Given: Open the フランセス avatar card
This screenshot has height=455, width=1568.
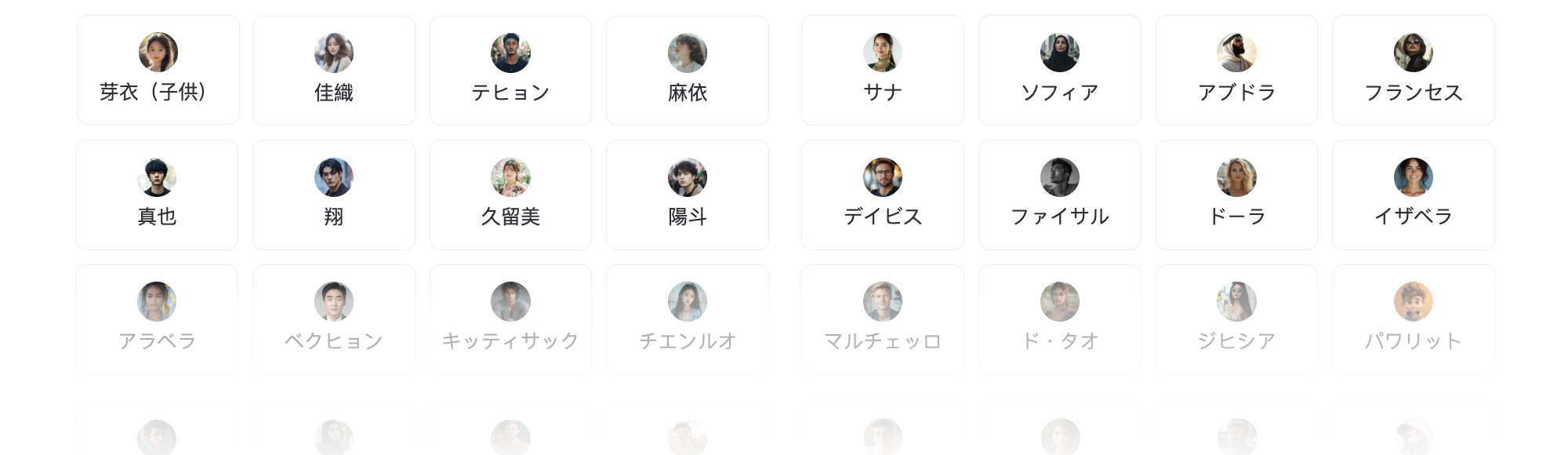Looking at the screenshot, I should pos(1414,71).
